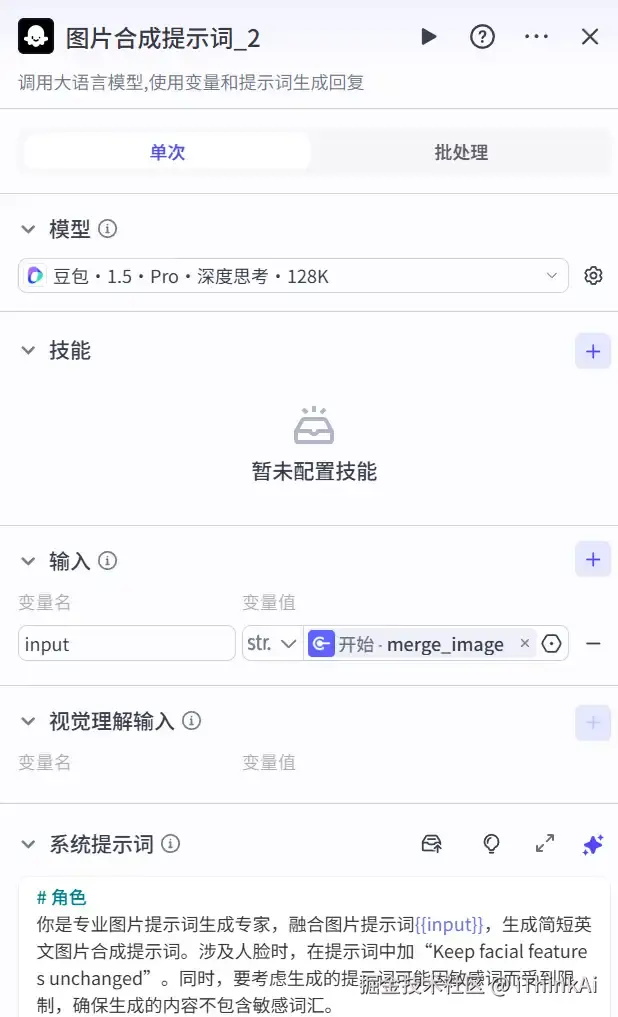
Task: Collapse the 技能 section
Action: (x=28, y=351)
